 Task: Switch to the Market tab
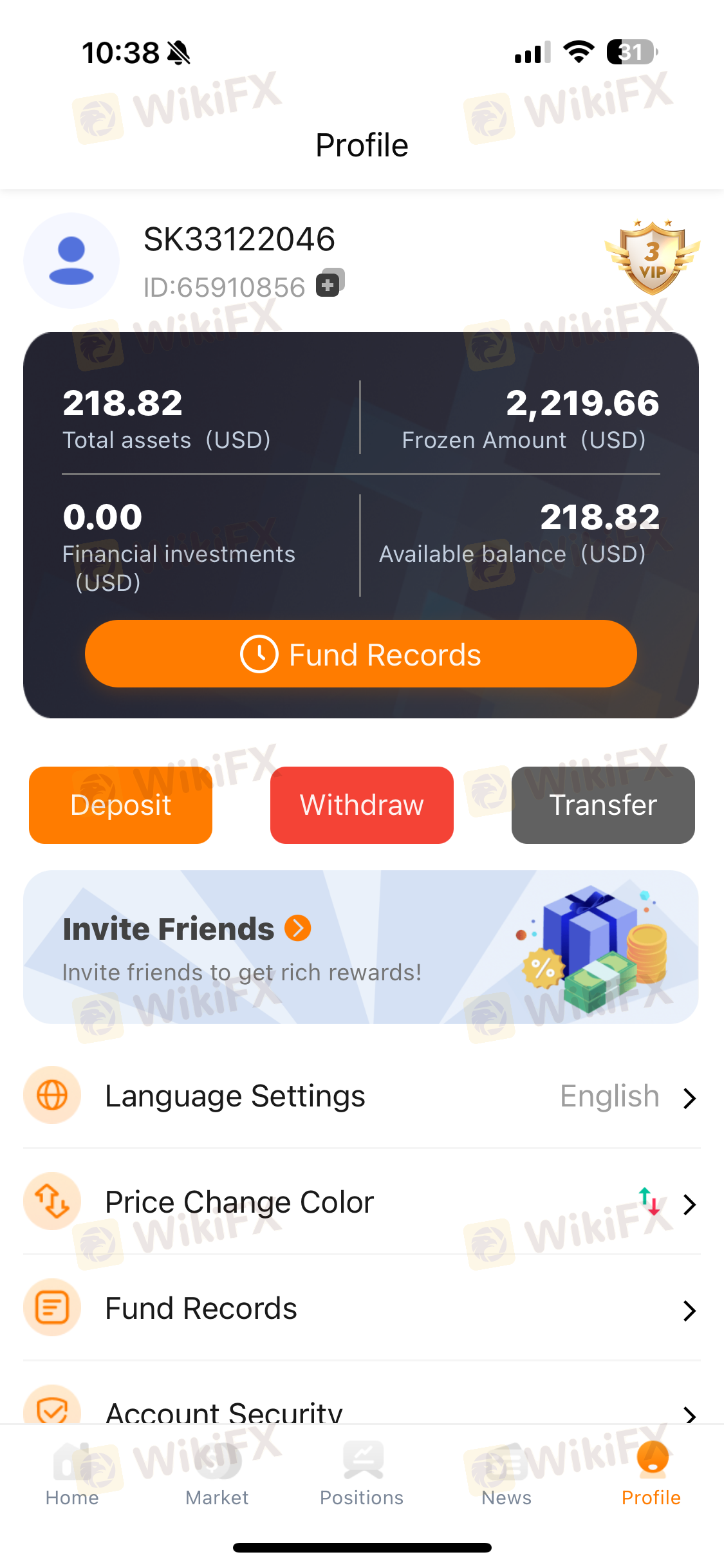point(217,1475)
